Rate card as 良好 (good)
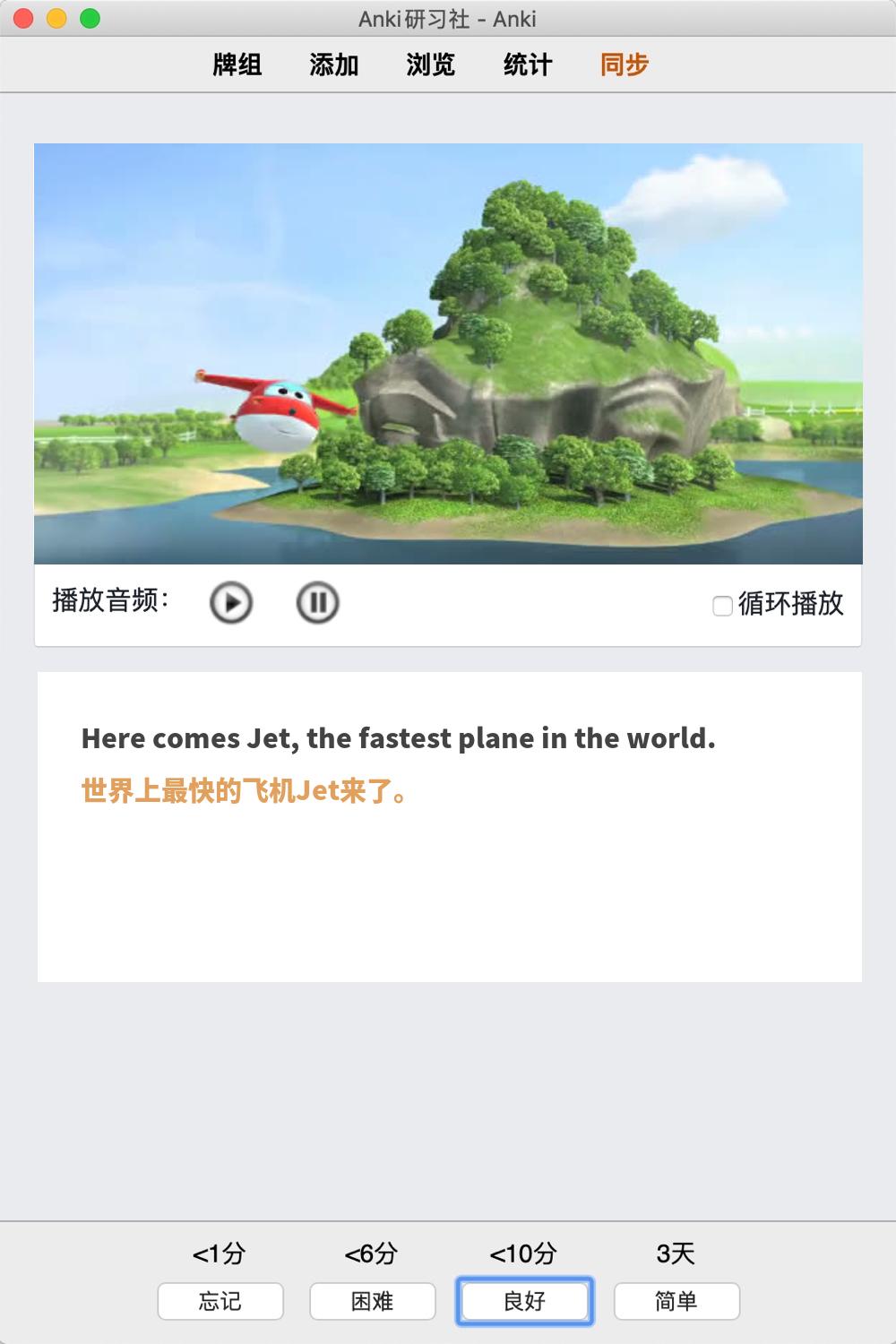Viewport: 896px width, 1344px height. click(x=525, y=1301)
